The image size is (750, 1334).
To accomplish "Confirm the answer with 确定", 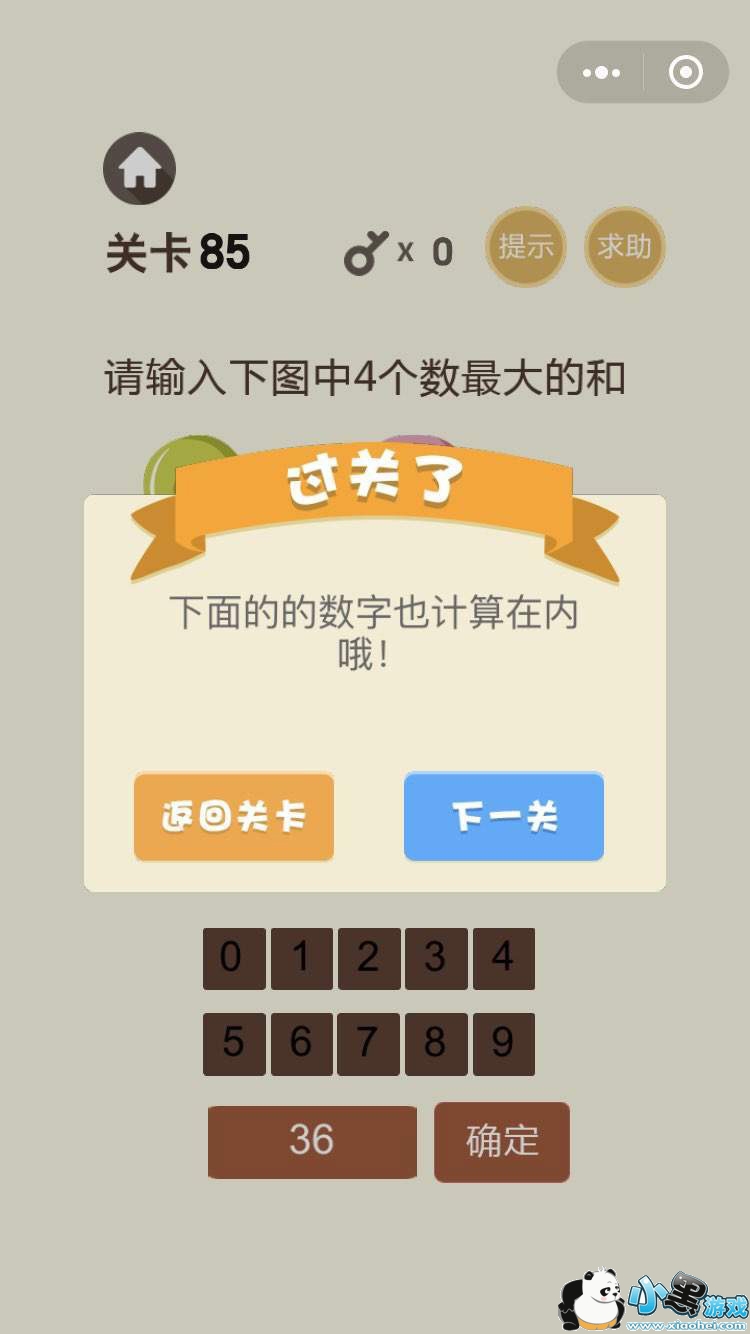I will [502, 1141].
